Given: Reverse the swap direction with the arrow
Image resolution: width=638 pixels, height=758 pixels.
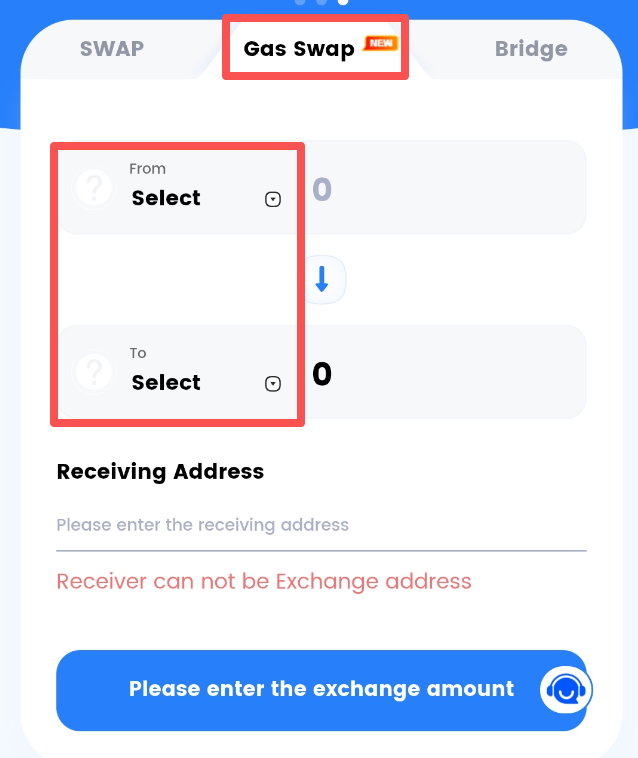Looking at the screenshot, I should (322, 281).
